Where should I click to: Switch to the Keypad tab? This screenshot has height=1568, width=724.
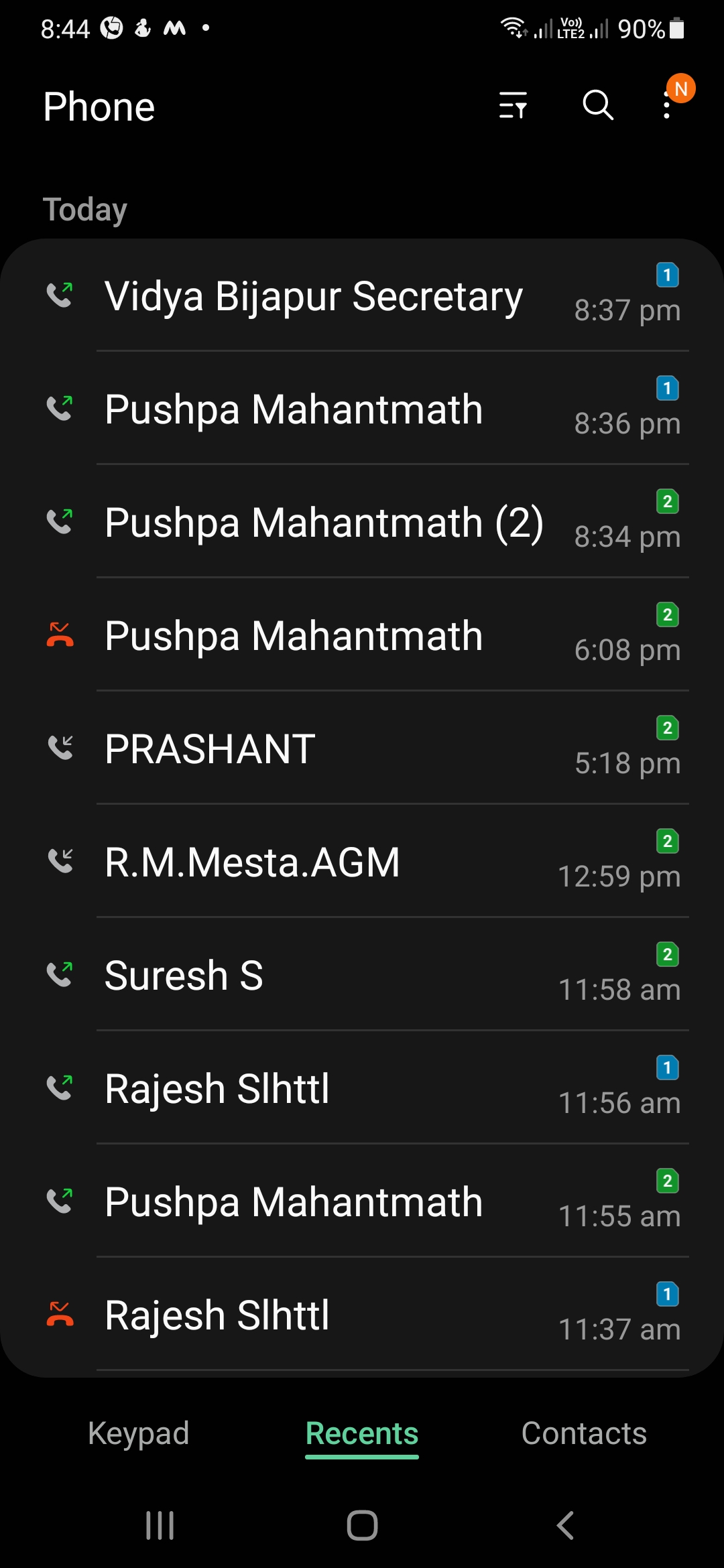[x=139, y=1433]
